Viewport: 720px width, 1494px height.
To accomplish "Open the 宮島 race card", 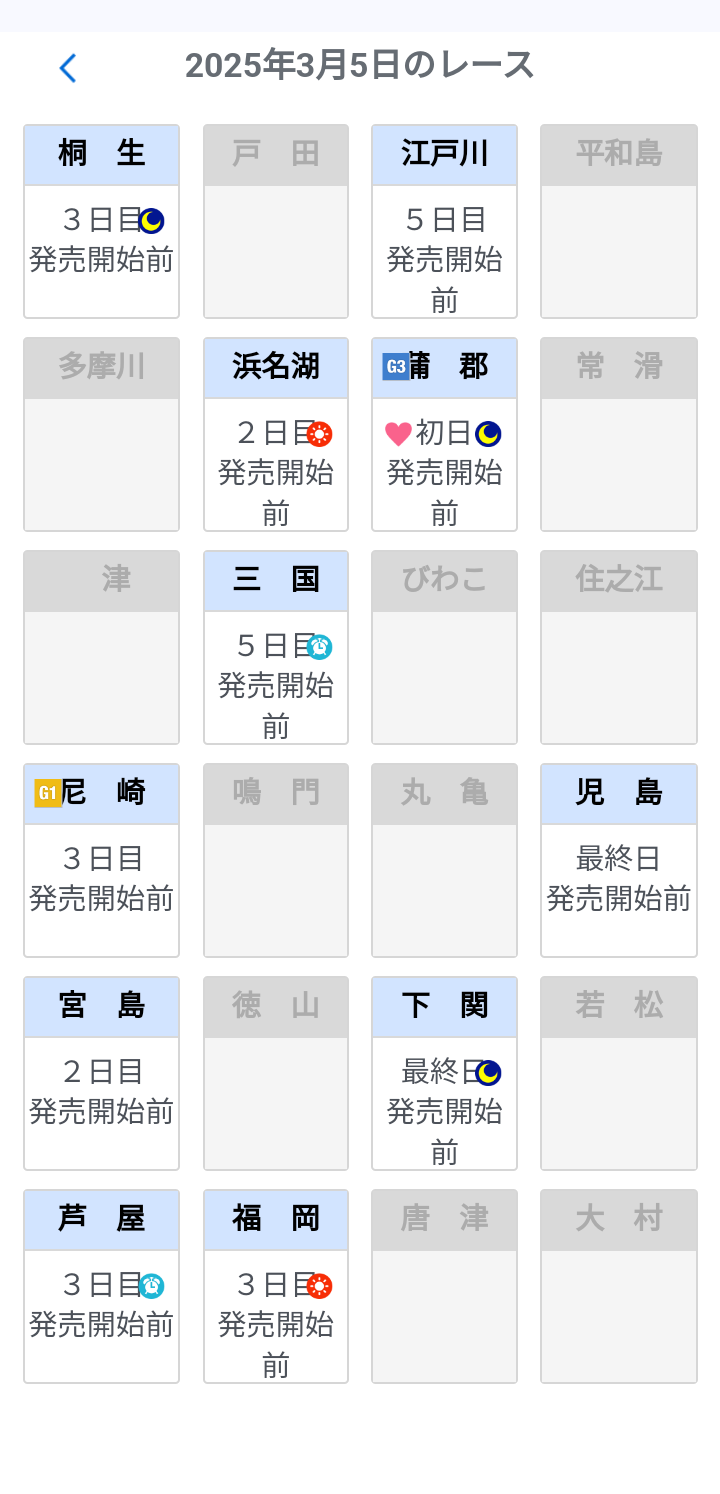I will point(101,1074).
